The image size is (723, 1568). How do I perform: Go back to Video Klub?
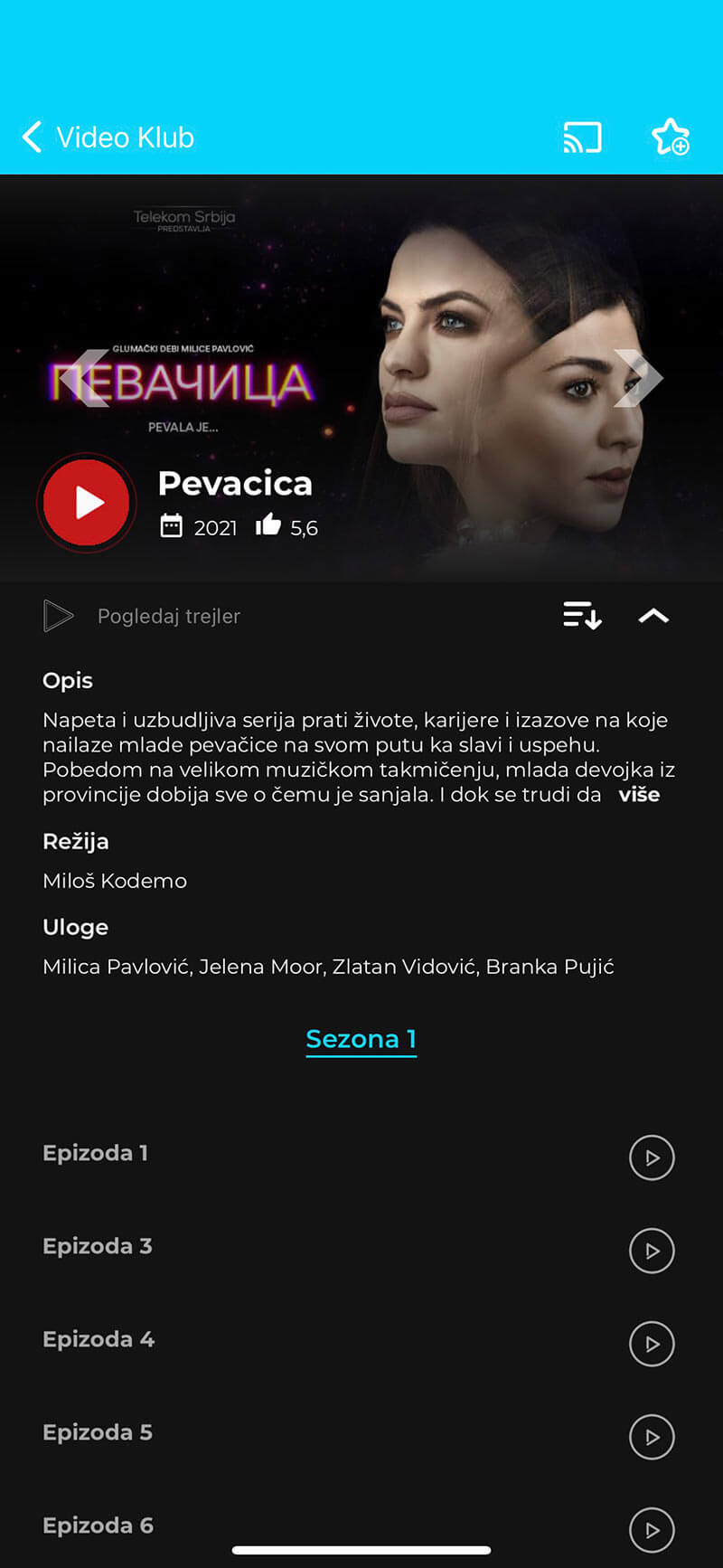click(x=108, y=137)
